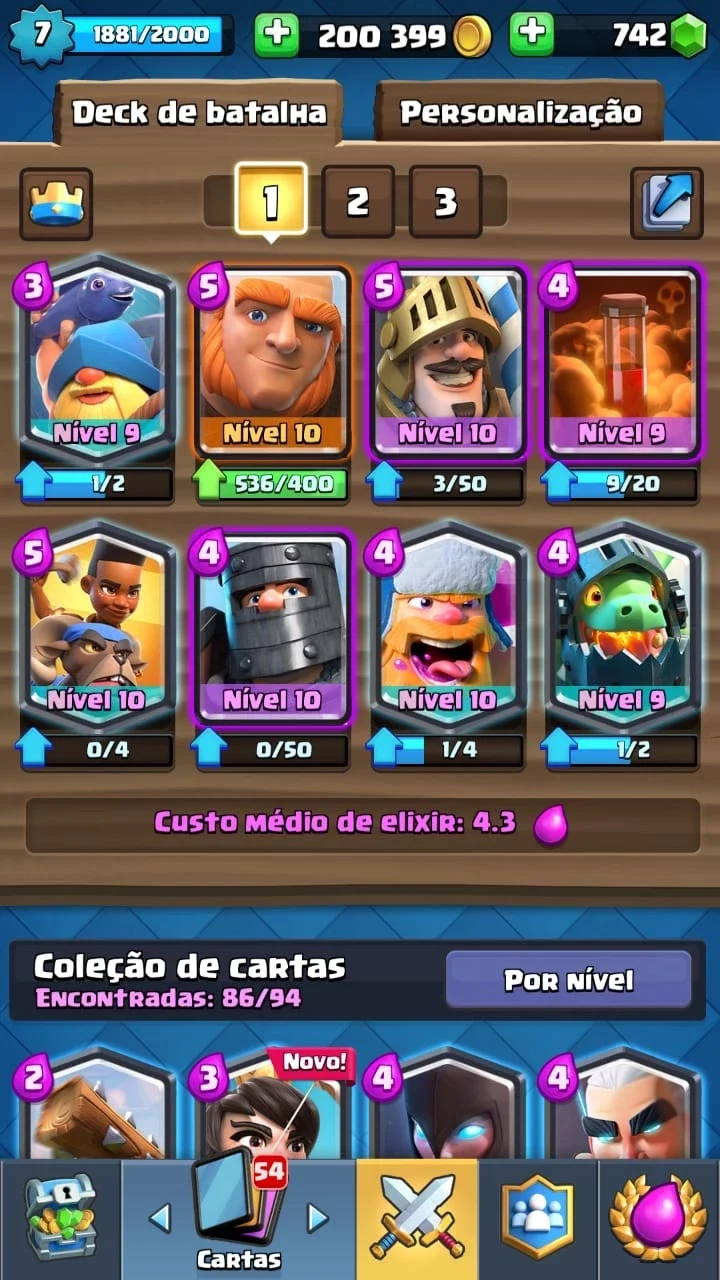Open the Poison spell card
Viewport: 720px width, 1280px height.
click(621, 360)
